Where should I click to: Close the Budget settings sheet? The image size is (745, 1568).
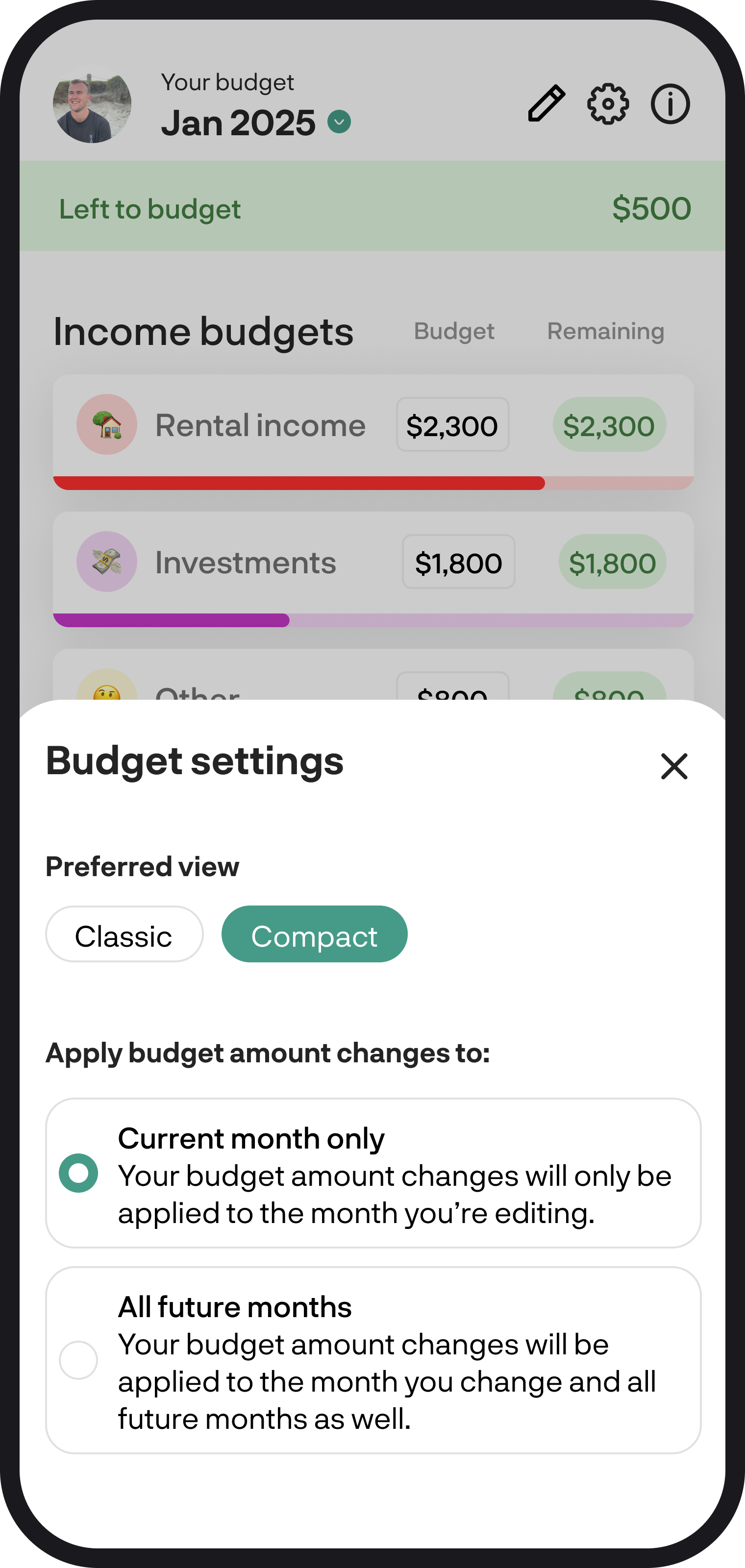674,766
